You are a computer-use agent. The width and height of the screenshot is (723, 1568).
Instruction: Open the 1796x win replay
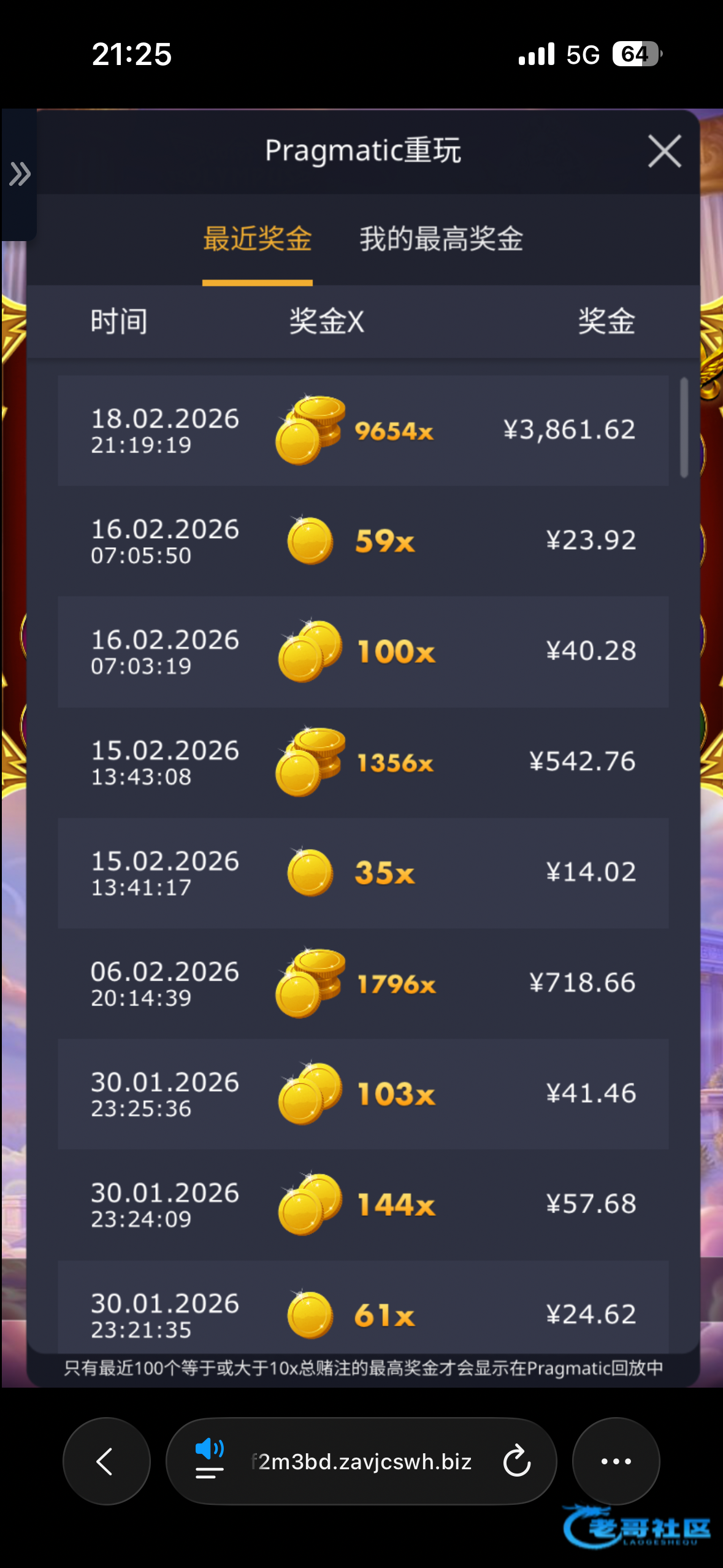tap(363, 983)
